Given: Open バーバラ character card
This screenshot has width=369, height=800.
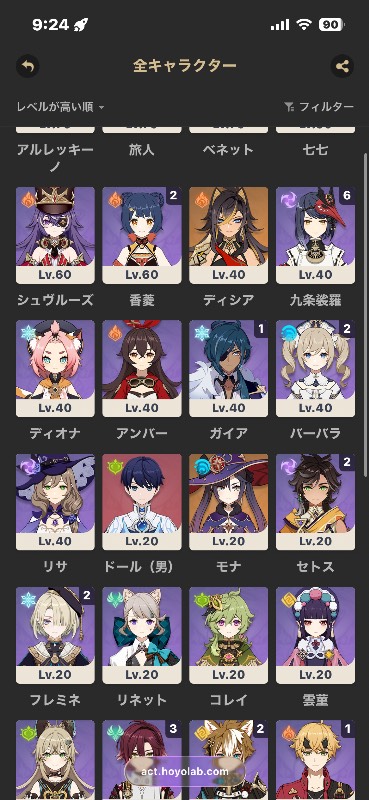Looking at the screenshot, I should (315, 368).
